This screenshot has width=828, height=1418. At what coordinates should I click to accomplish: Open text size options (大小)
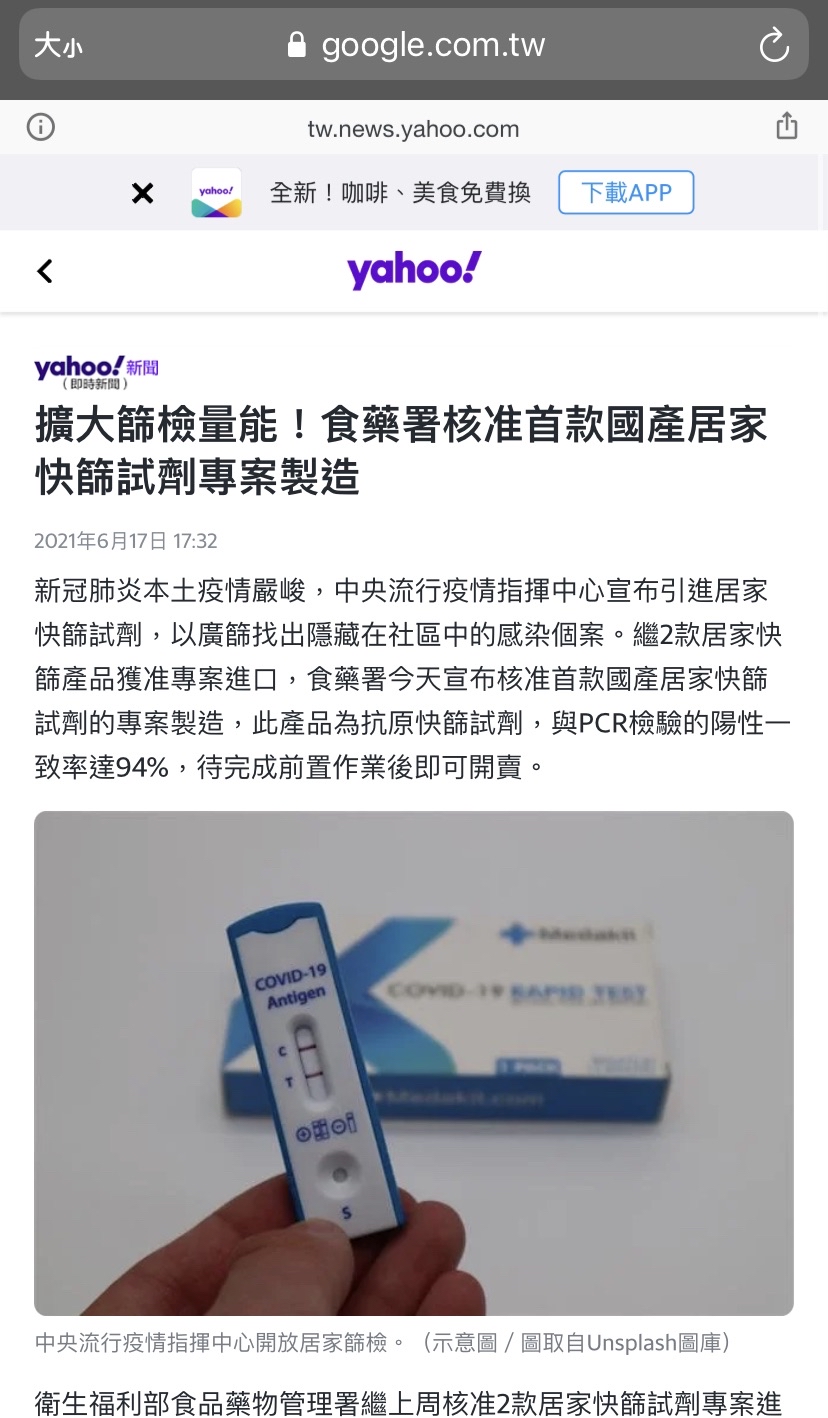pos(57,45)
